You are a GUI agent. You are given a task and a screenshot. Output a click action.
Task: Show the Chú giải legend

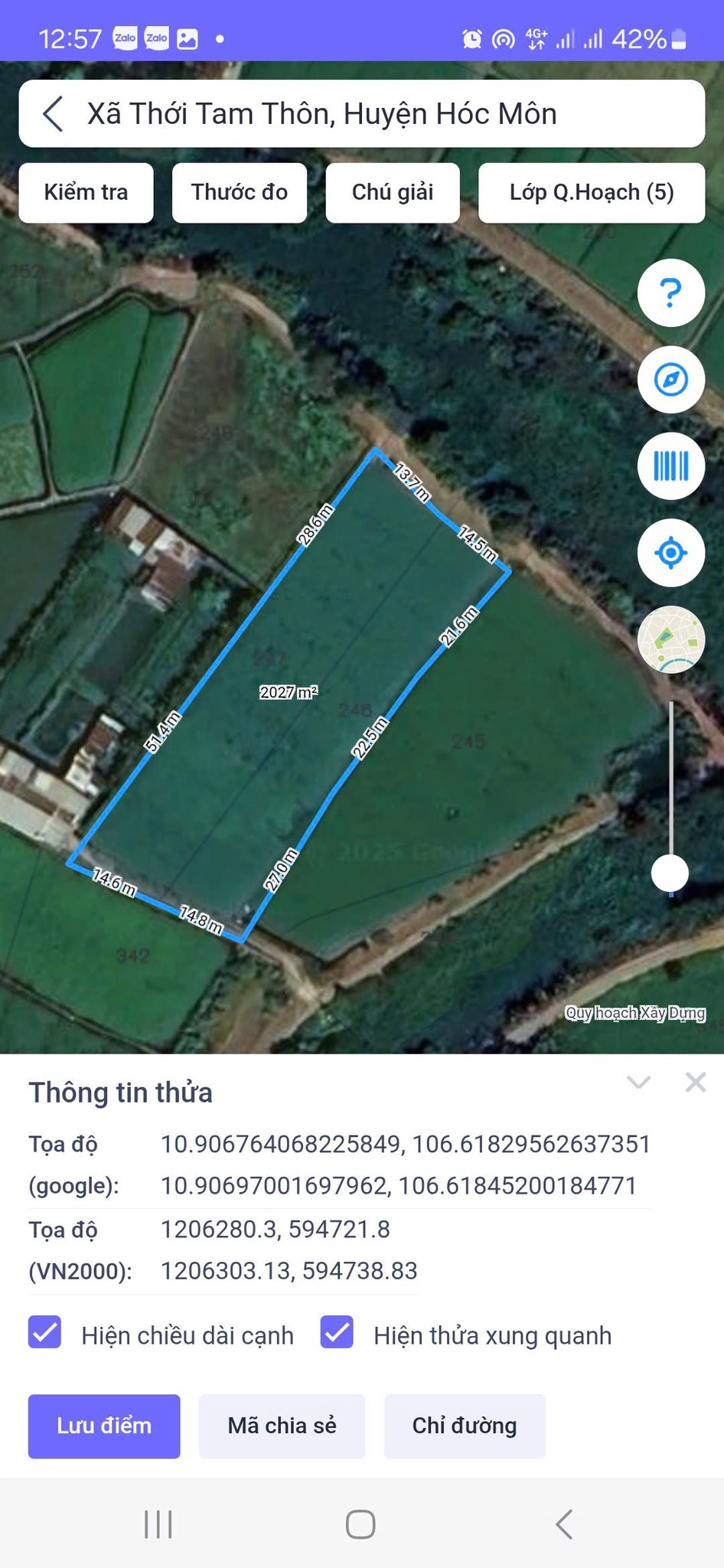[393, 192]
